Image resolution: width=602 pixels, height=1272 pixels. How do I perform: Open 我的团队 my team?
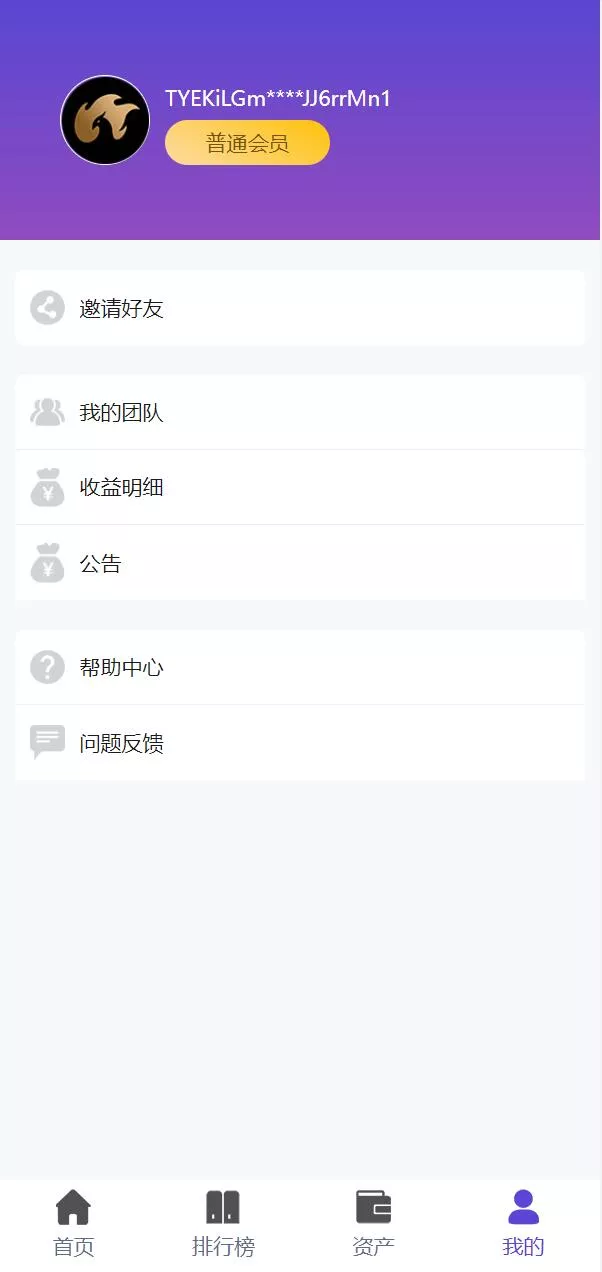coord(300,413)
